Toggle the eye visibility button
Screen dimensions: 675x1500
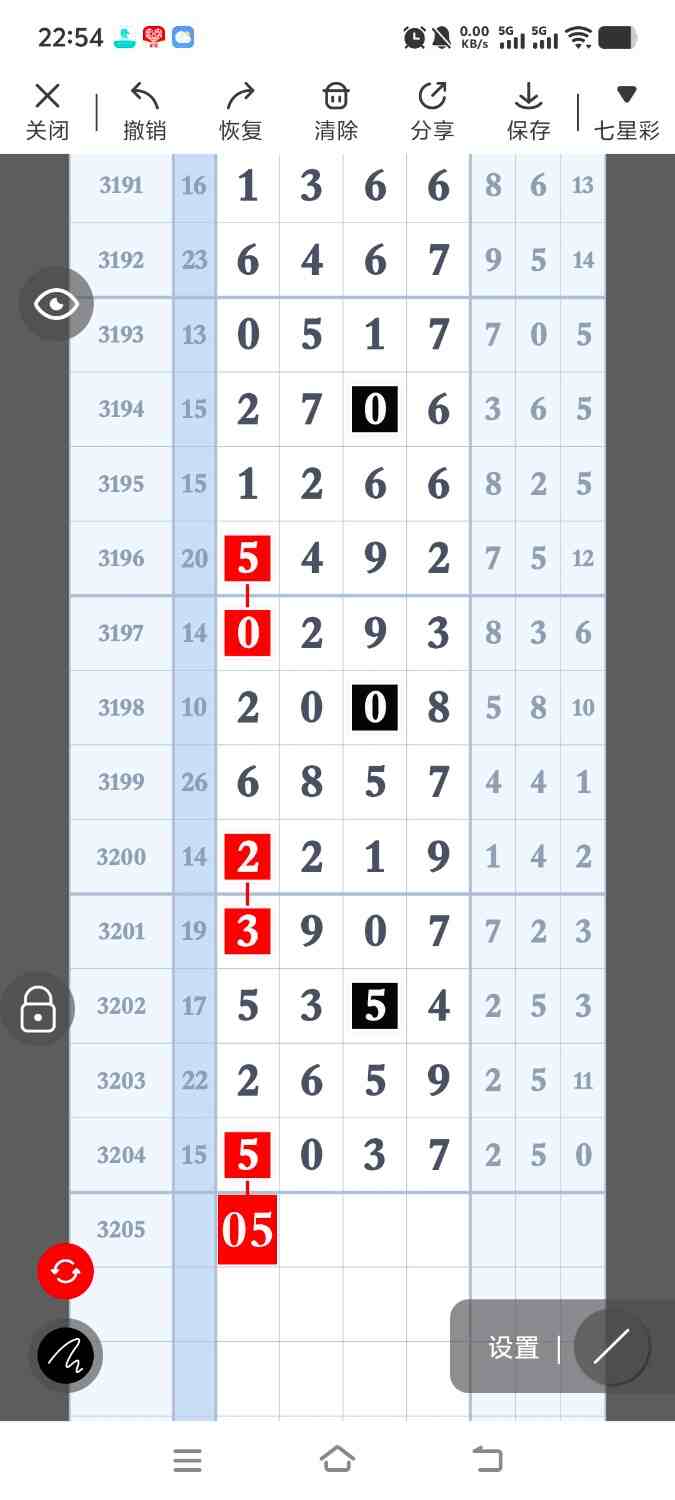click(x=56, y=304)
